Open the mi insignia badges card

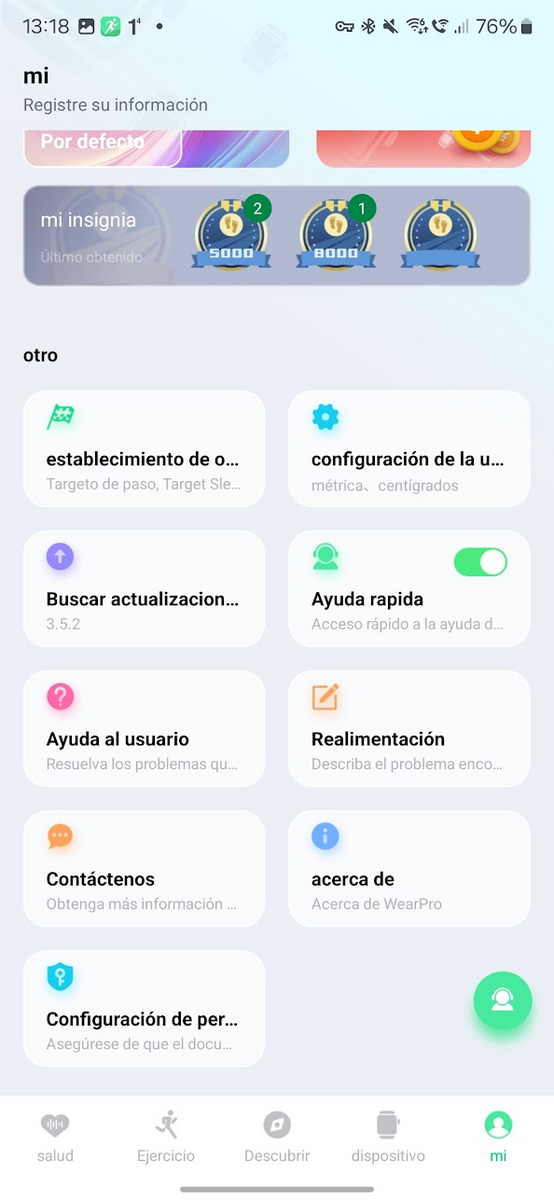(277, 236)
